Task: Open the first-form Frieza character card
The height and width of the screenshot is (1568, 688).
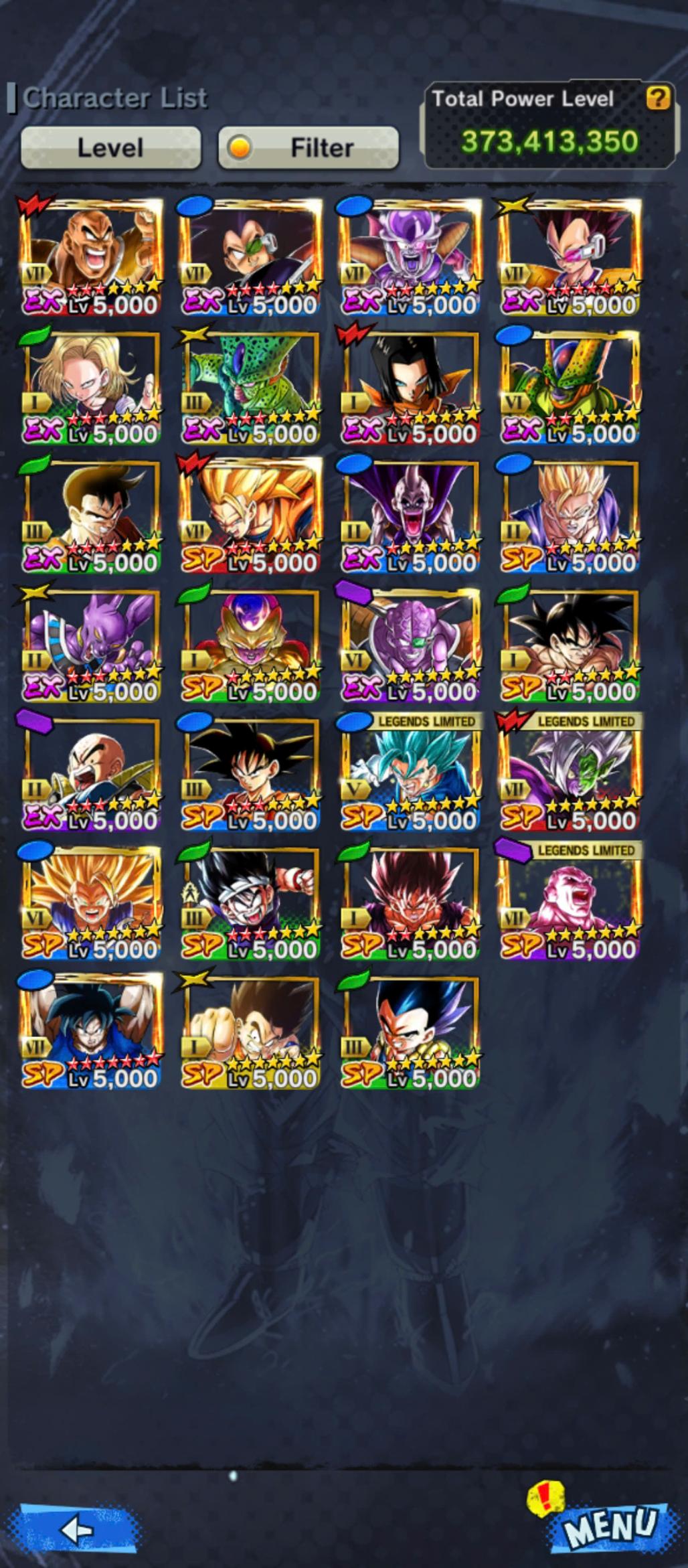Action: (x=410, y=256)
